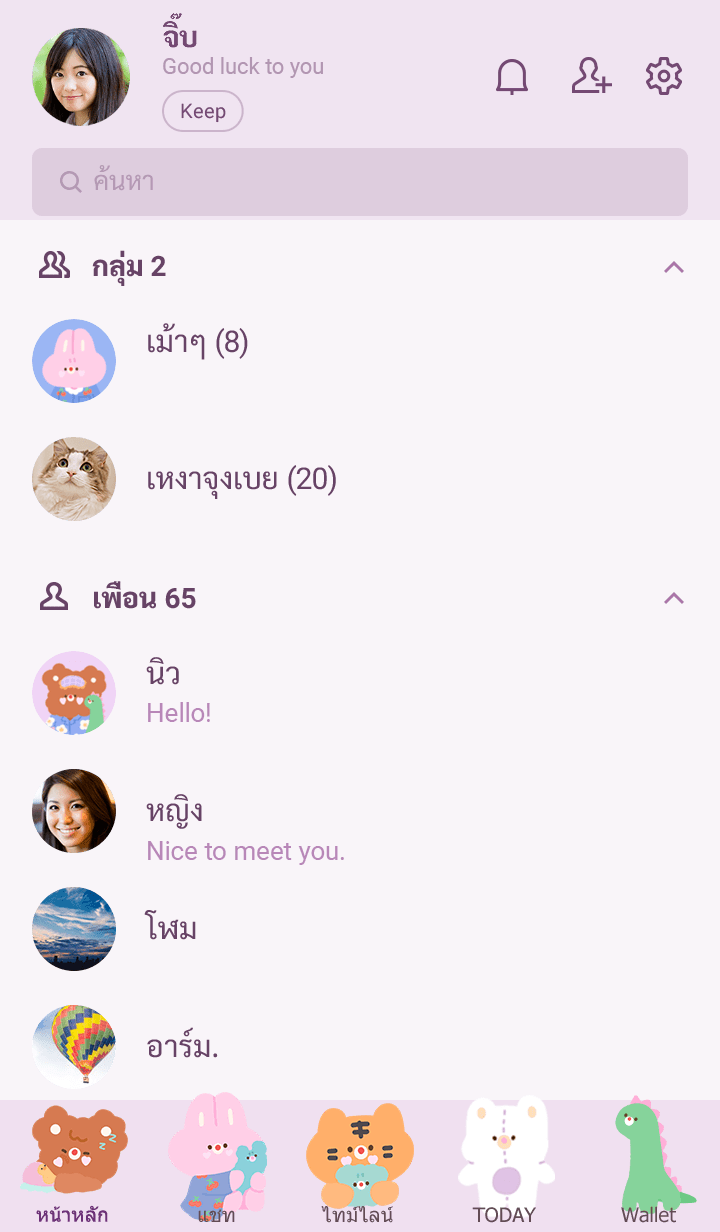Open the notifications bell
This screenshot has height=1232, width=720.
click(512, 77)
